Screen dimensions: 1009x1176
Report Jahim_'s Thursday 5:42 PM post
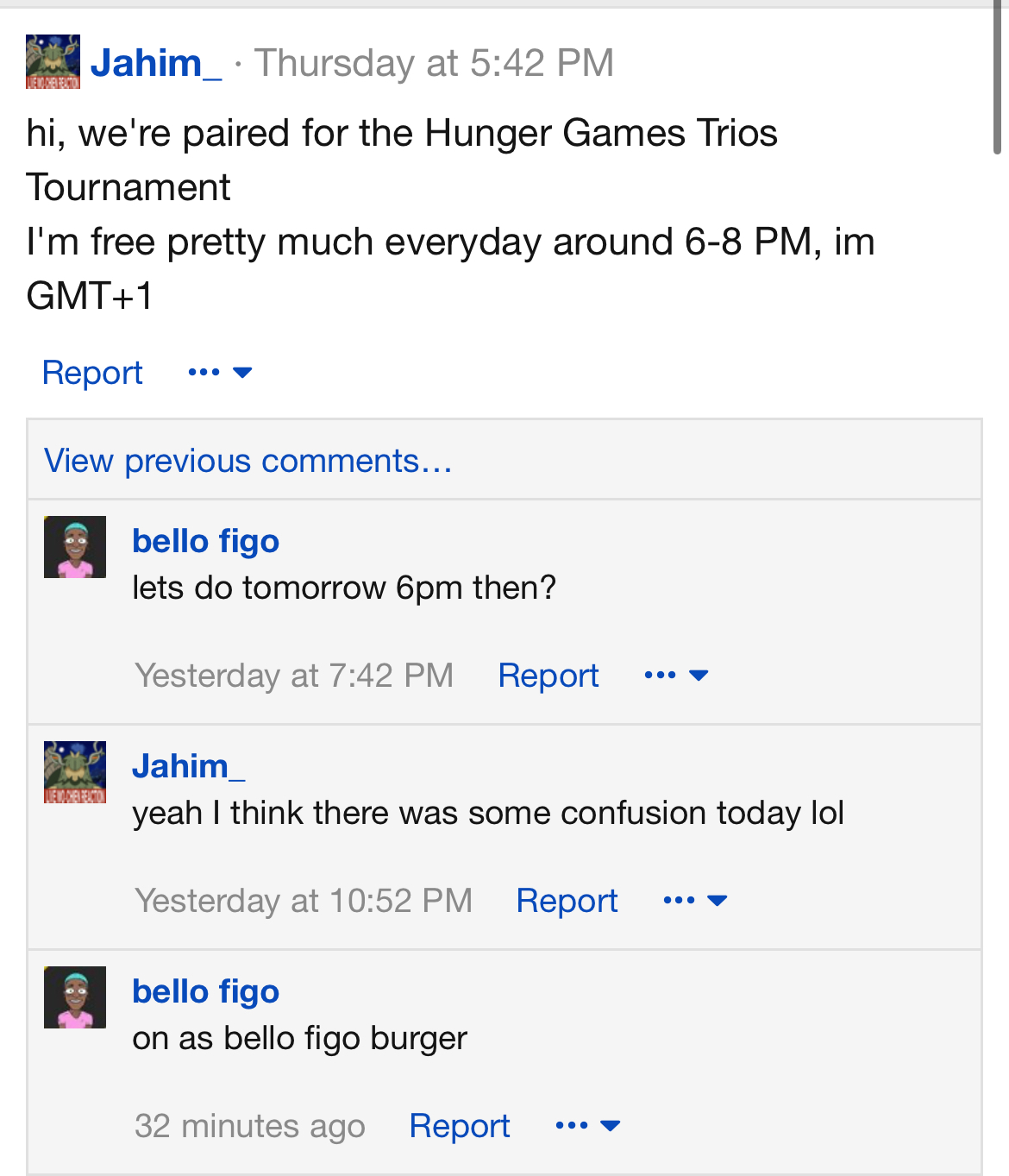92,373
